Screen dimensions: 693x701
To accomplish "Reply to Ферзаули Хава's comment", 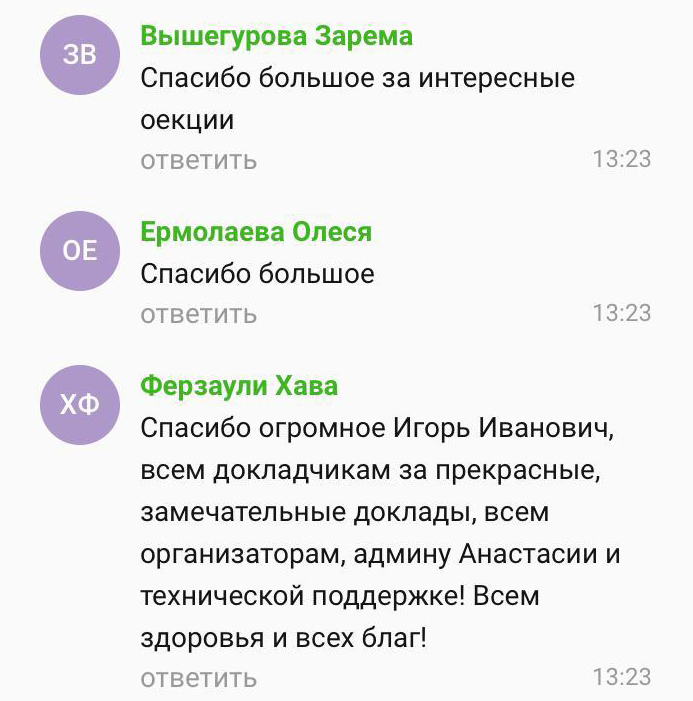I will coord(198,678).
